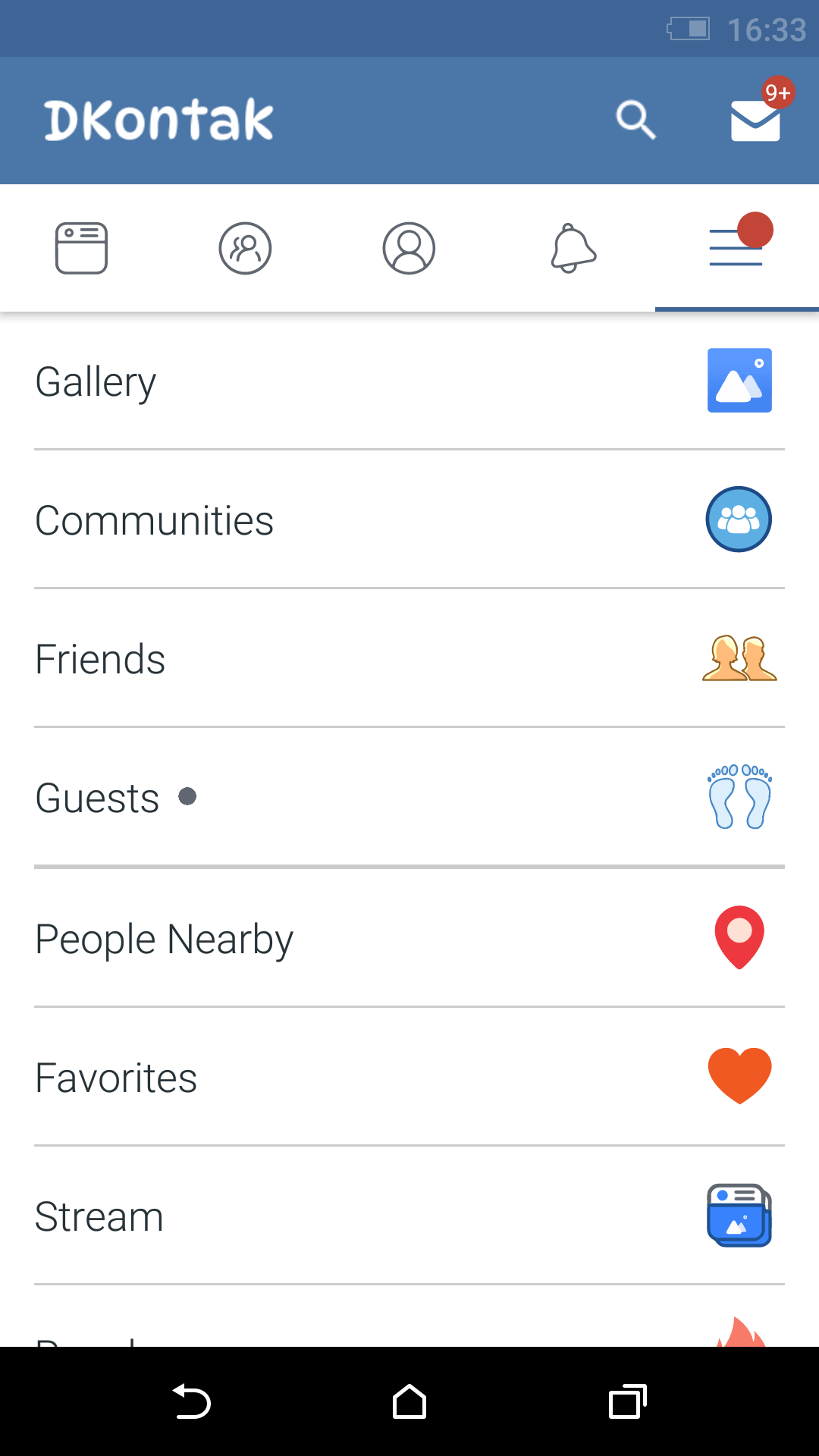The image size is (819, 1456).
Task: Open the Stream row
Action: point(409,1216)
